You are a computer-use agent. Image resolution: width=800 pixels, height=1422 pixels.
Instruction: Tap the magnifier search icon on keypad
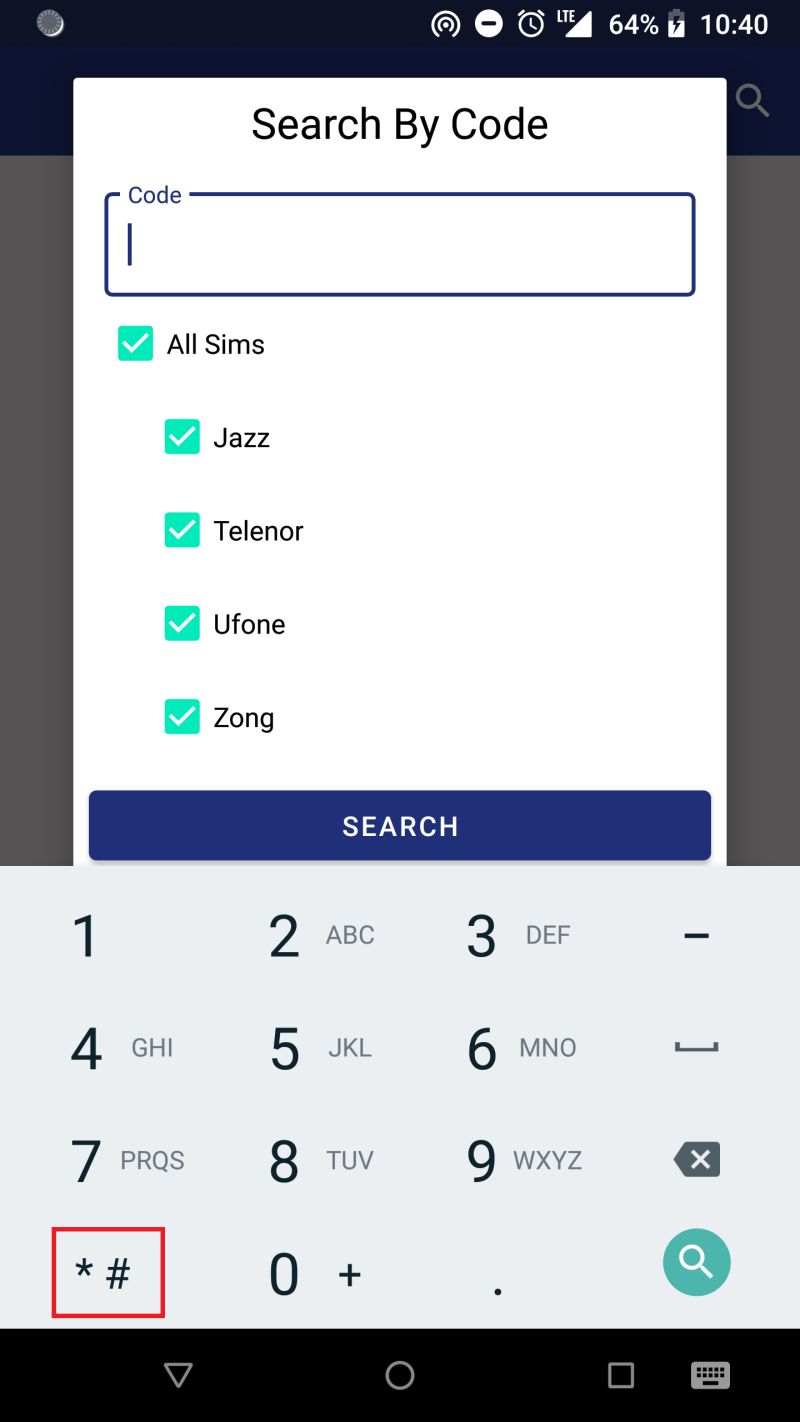point(696,1262)
